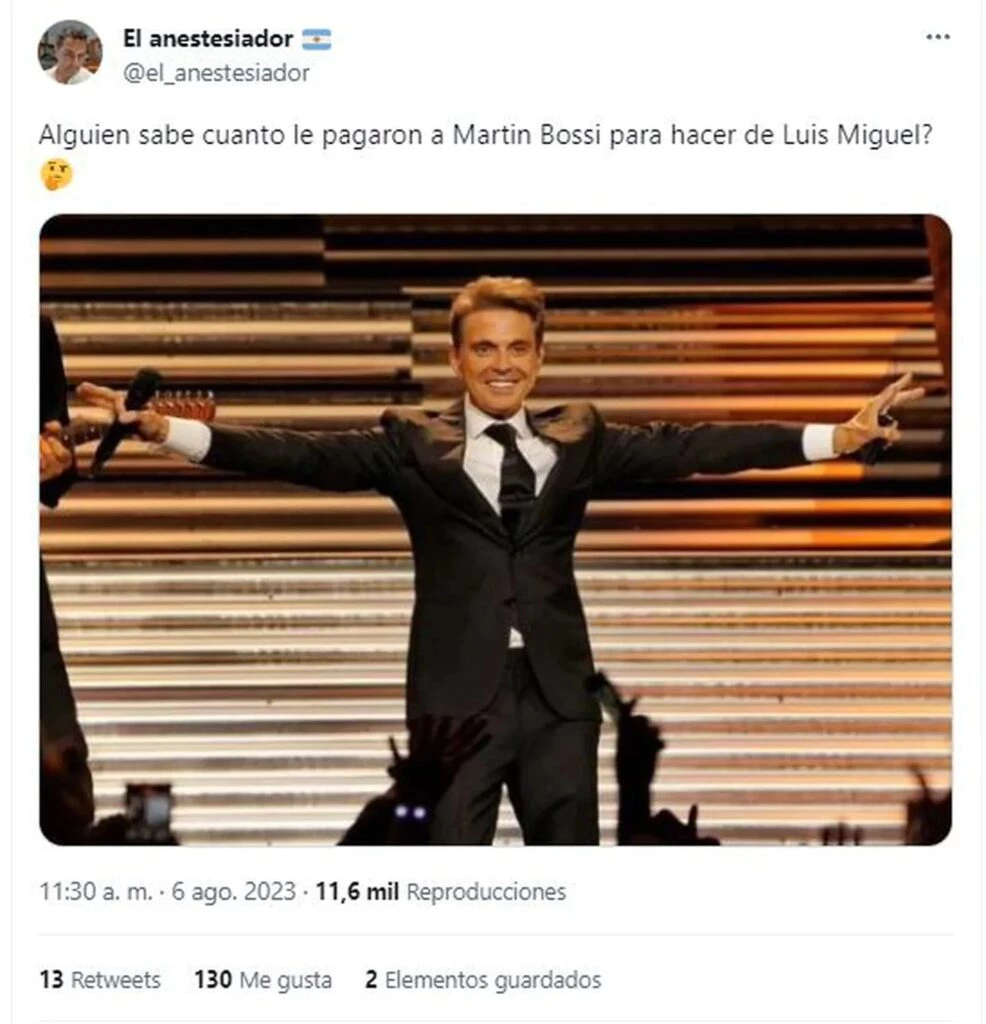986x1024 pixels.
Task: View the 13 Retweets list
Action: [100, 980]
